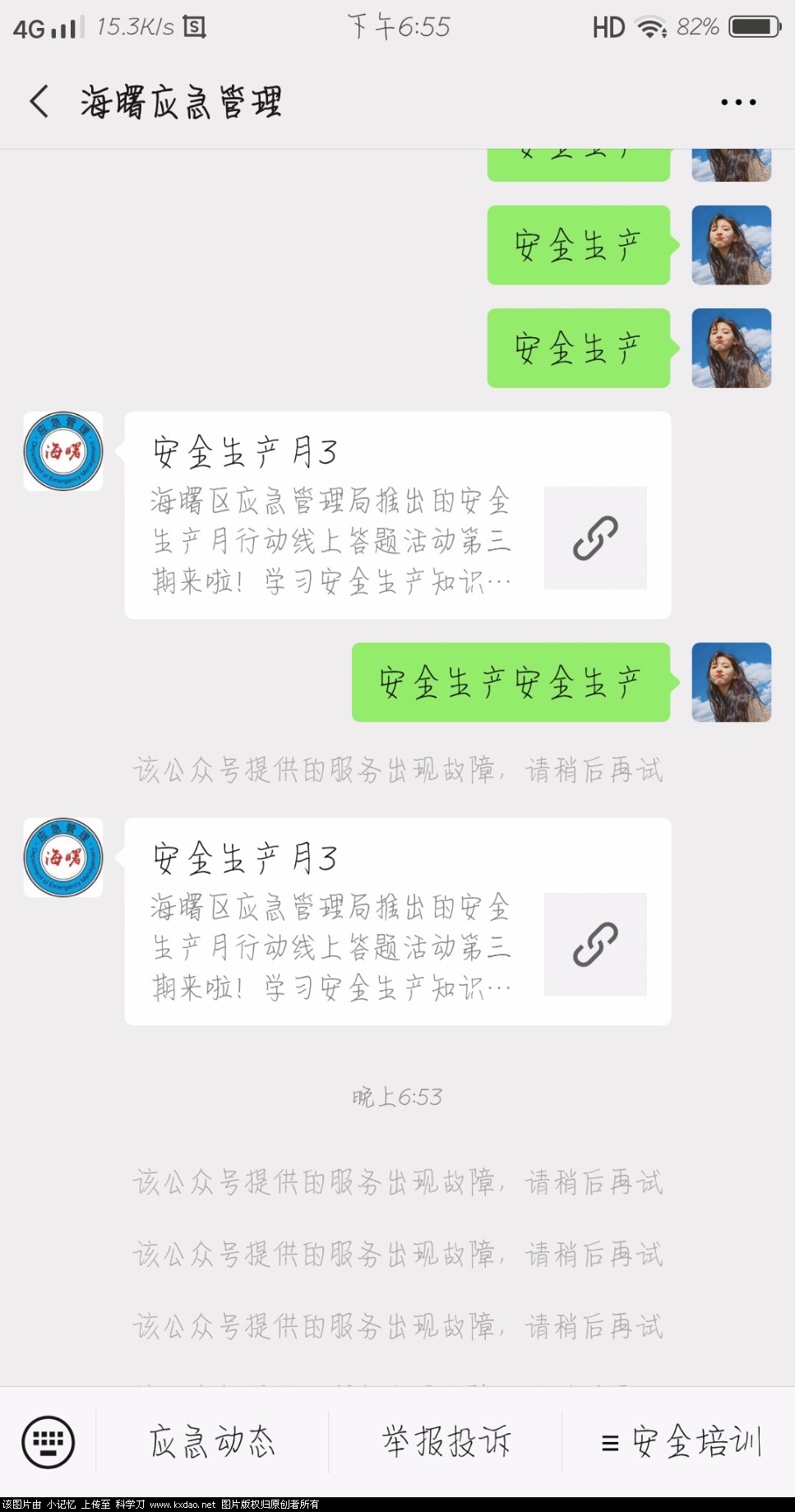Open the 应急动态 menu
Image resolution: width=795 pixels, height=1512 pixels.
pyautogui.click(x=212, y=1441)
